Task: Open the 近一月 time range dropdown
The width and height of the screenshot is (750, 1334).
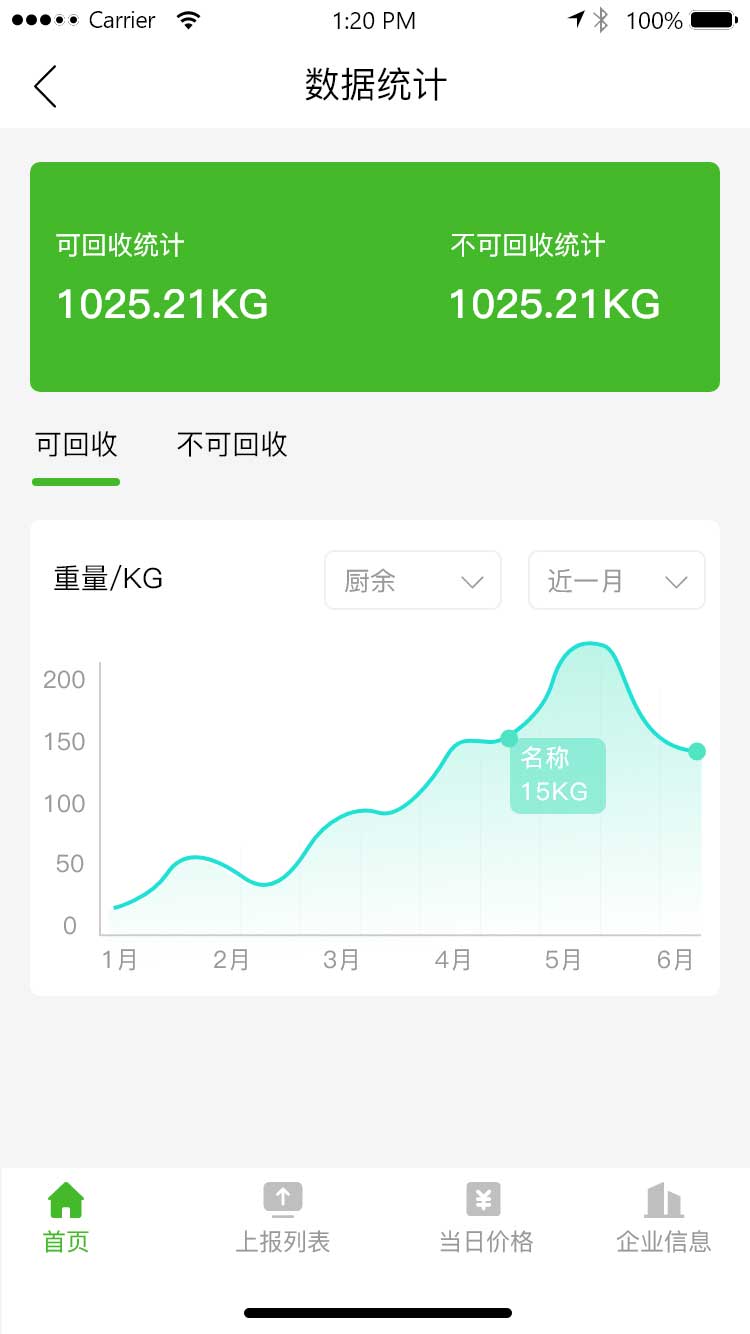Action: pos(616,580)
